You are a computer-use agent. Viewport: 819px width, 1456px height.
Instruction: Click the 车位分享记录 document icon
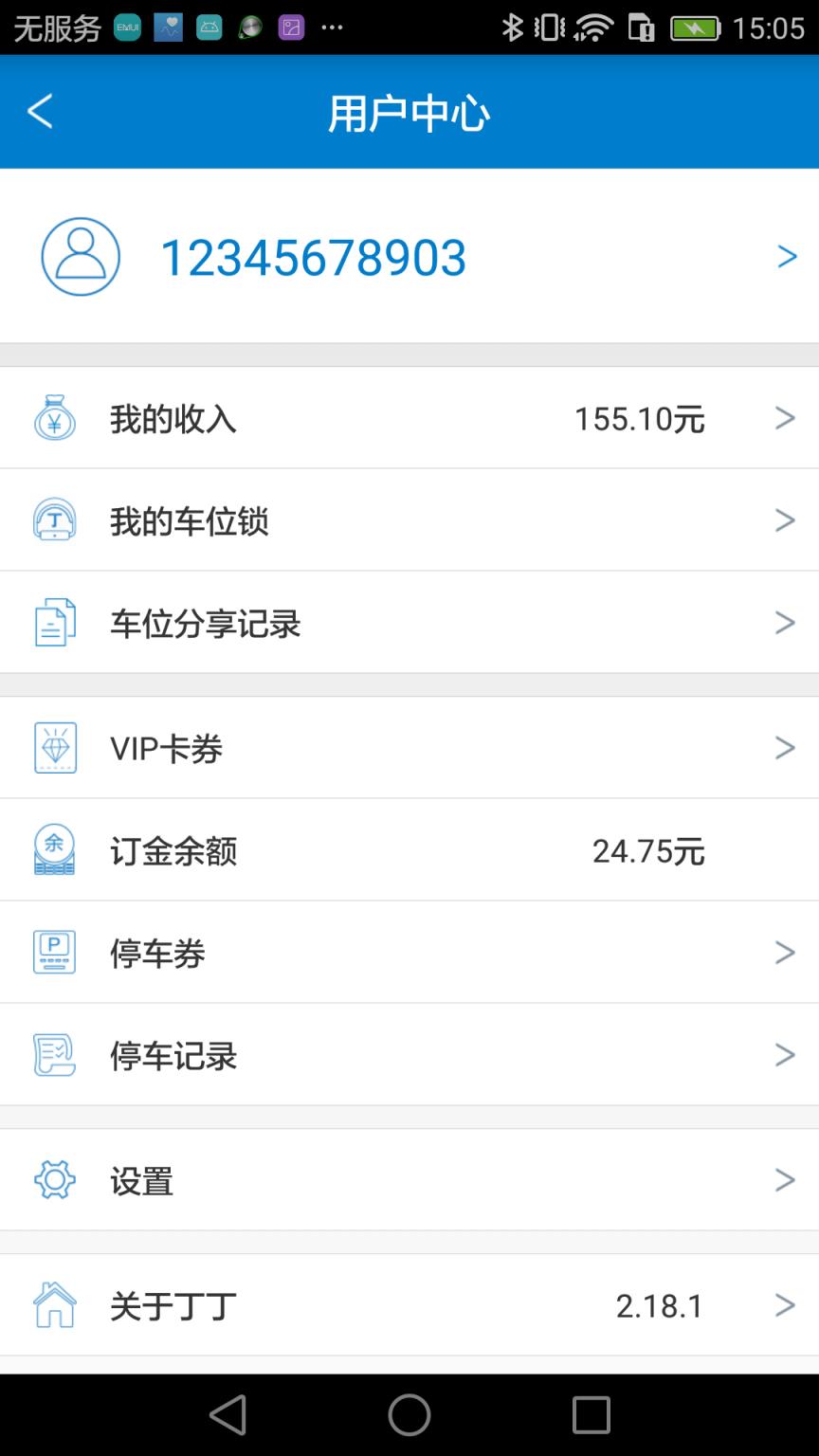point(54,622)
